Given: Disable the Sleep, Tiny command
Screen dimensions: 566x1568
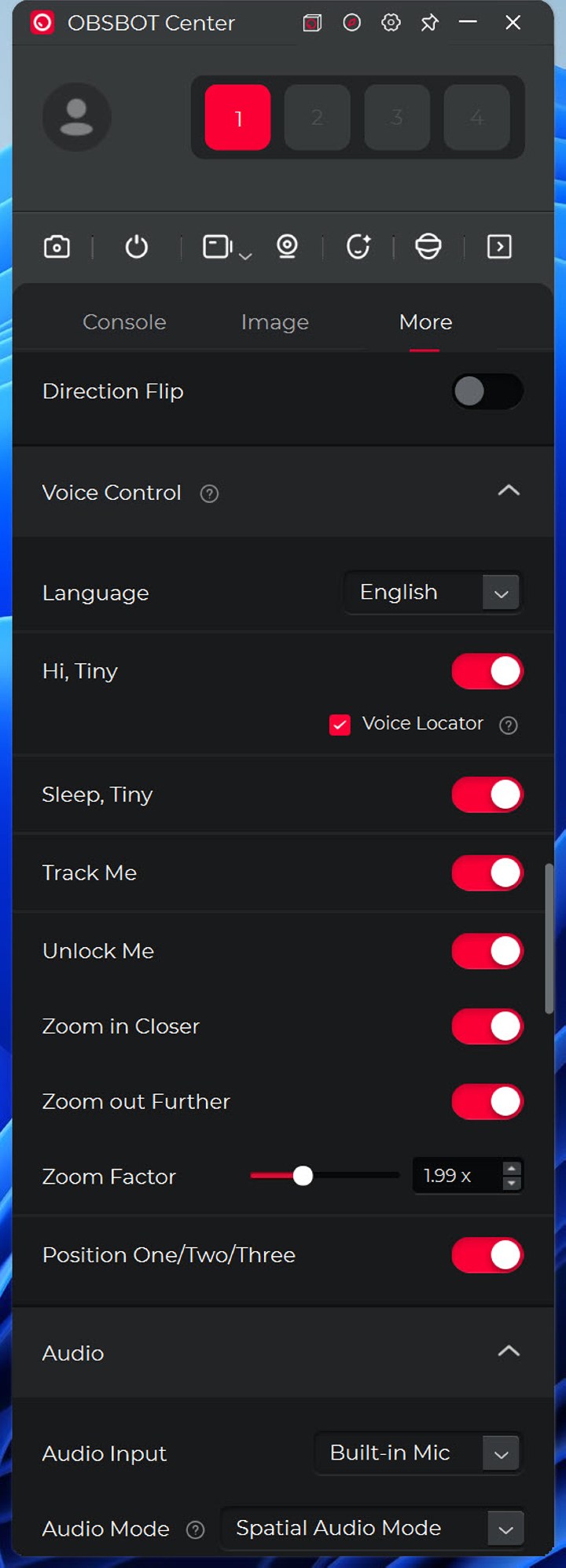Looking at the screenshot, I should point(487,795).
